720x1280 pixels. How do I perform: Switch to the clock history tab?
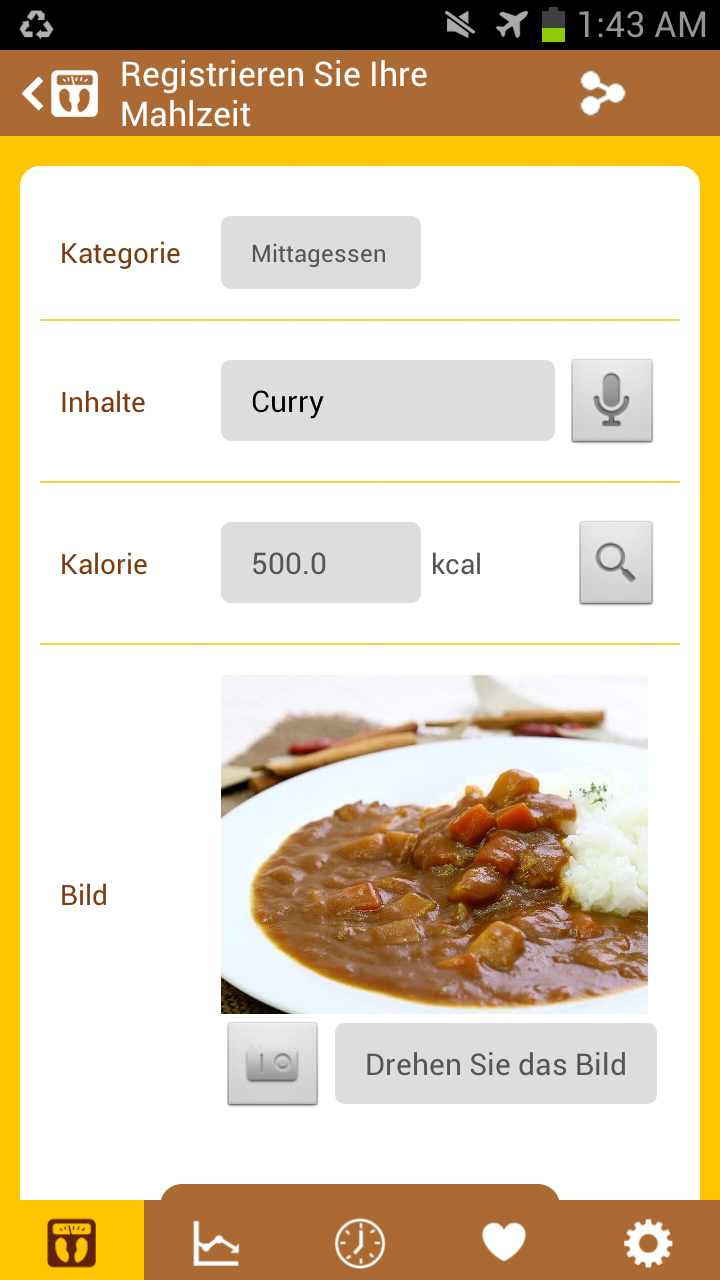tap(360, 1243)
